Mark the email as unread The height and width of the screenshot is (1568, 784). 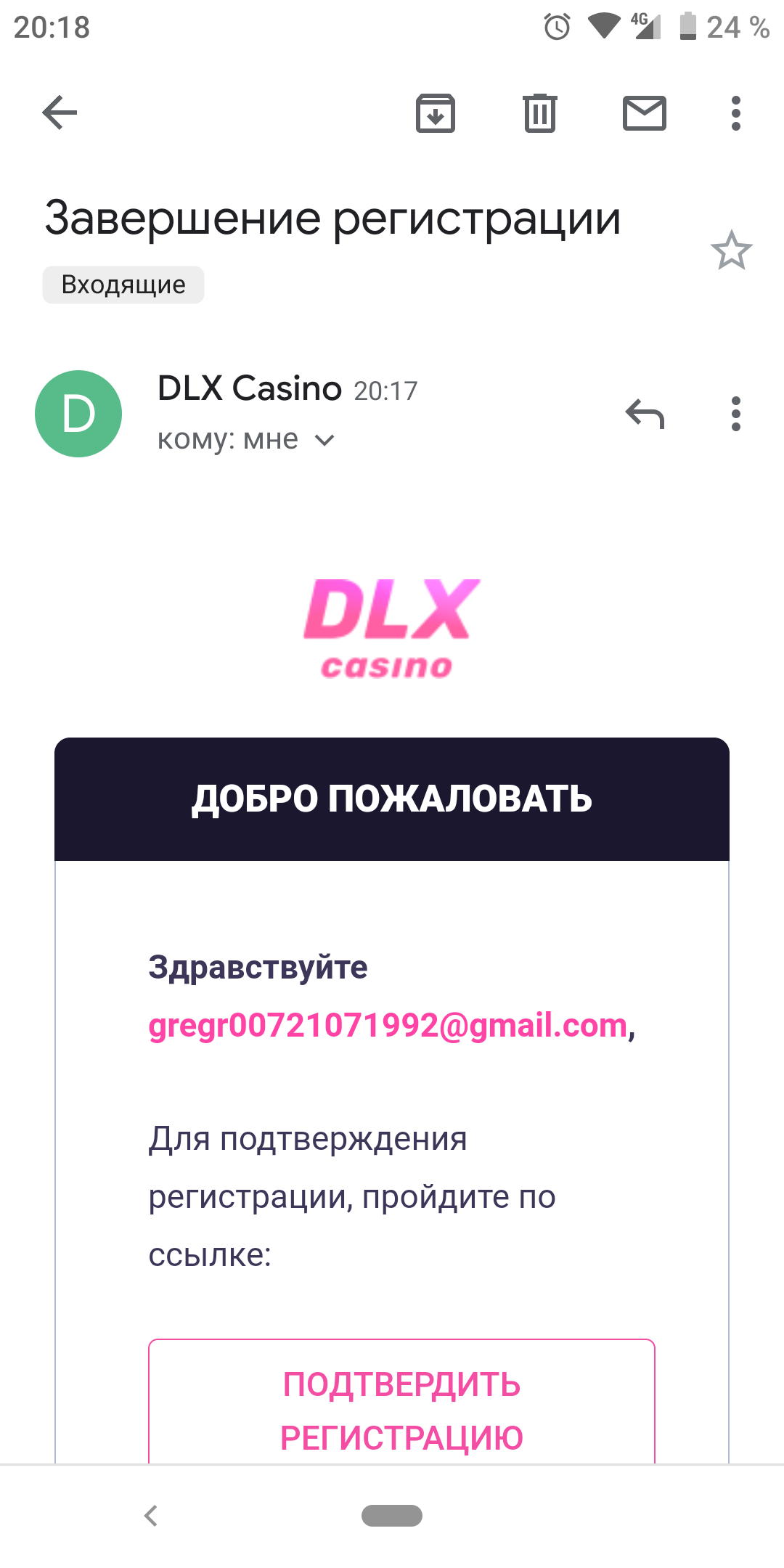645,113
